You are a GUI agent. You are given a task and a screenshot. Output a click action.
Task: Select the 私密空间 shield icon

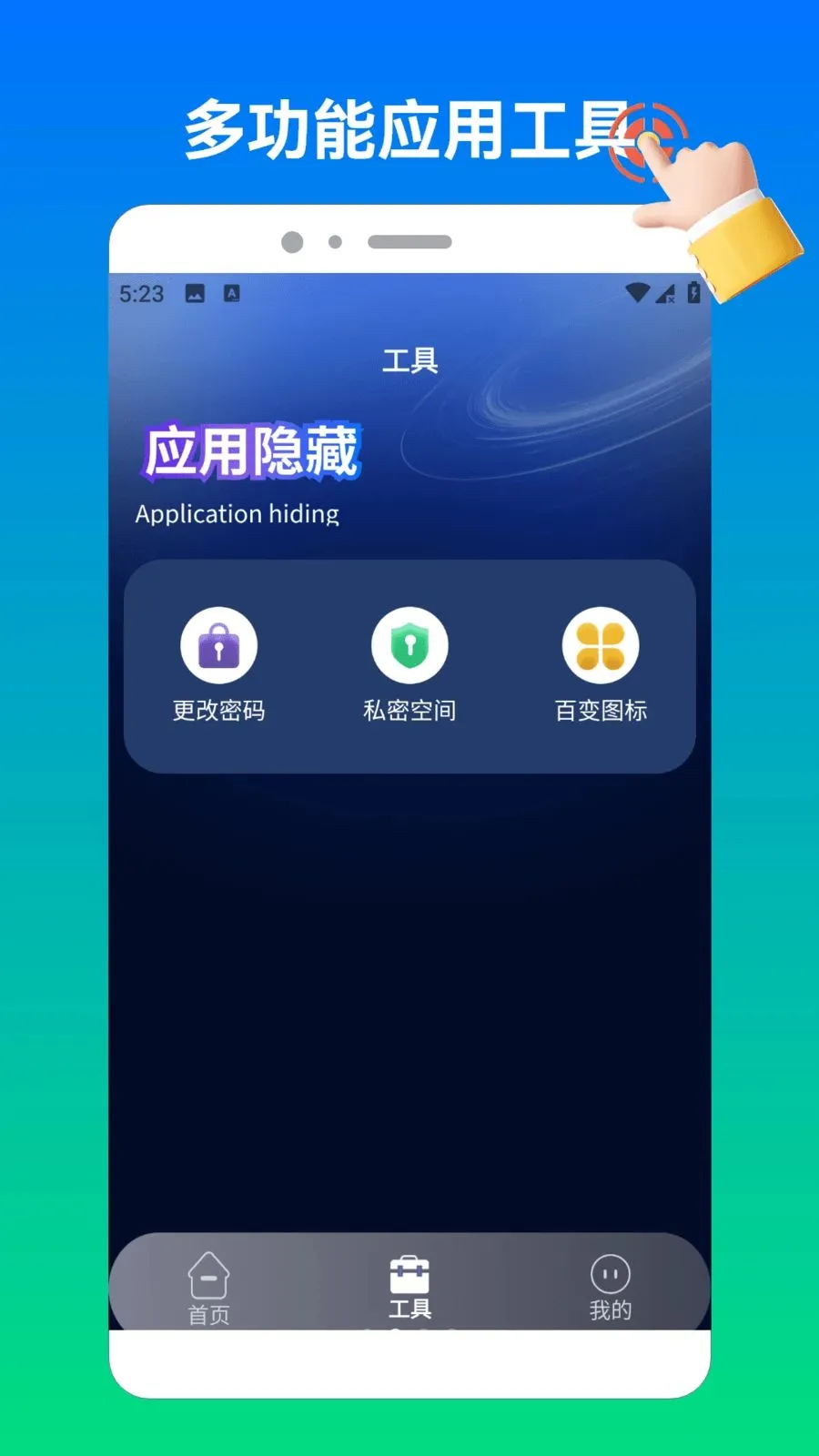tap(409, 646)
